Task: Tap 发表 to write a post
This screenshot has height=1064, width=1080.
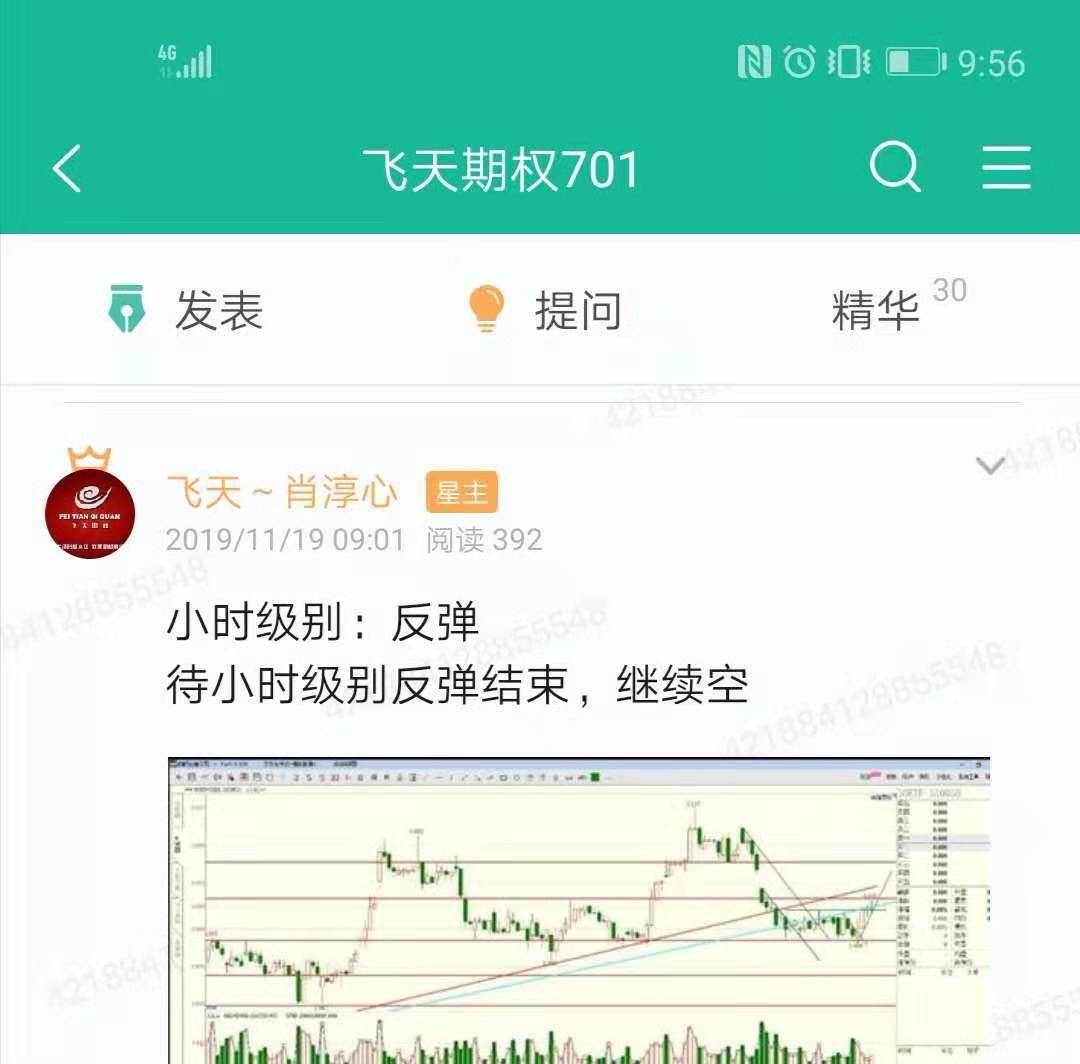Action: [186, 310]
